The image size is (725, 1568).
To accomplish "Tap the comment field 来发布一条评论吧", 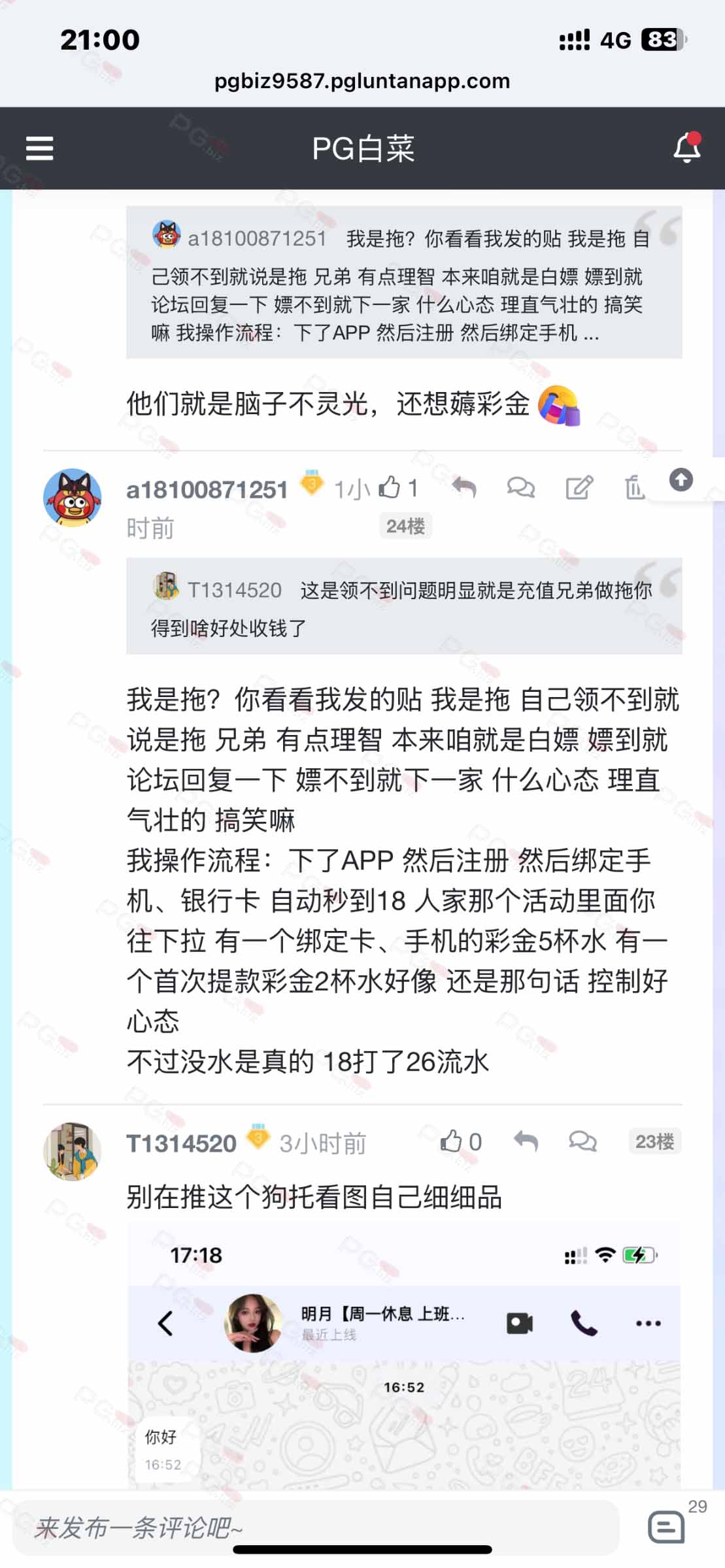I will coord(314,1527).
